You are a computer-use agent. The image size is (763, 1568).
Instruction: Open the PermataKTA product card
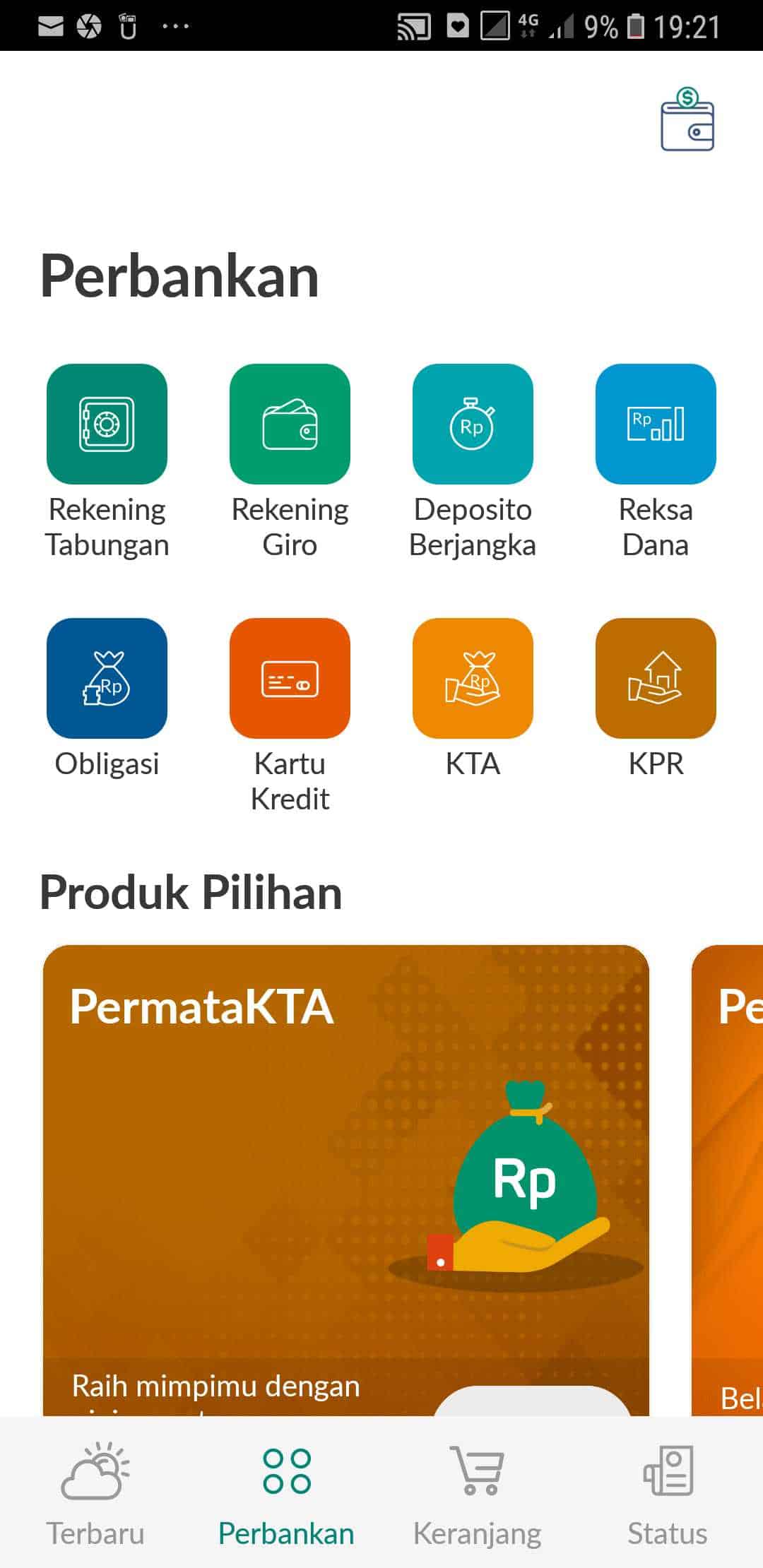(x=345, y=1165)
